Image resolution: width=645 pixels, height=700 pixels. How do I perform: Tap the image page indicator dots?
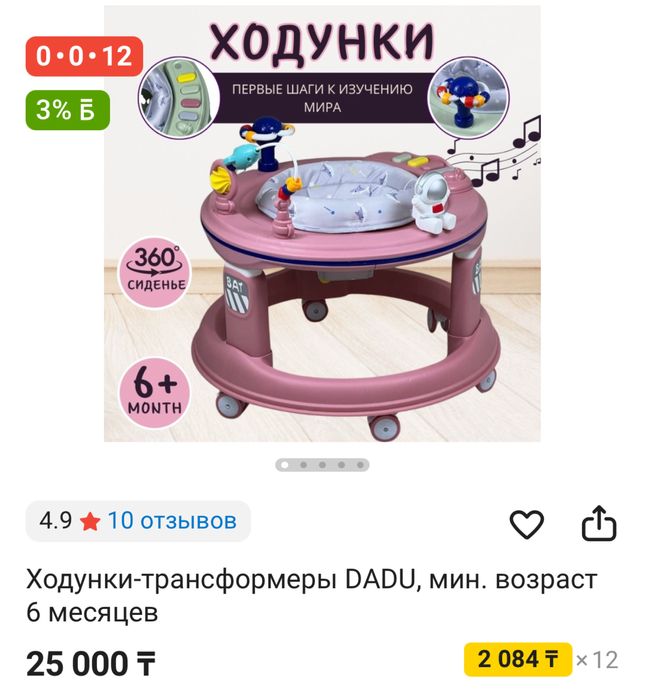tap(322, 465)
